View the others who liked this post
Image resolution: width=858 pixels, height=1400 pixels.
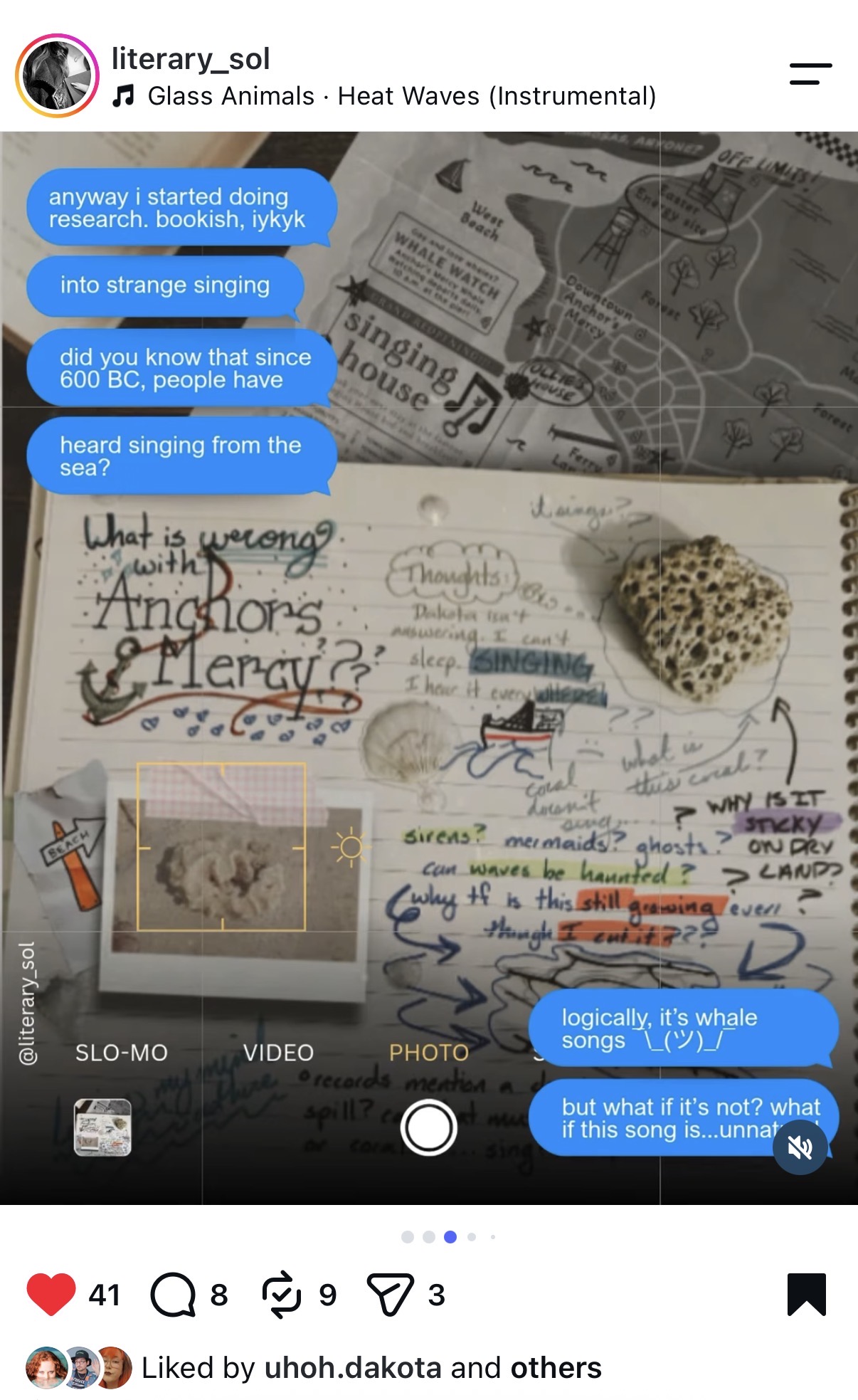tap(556, 1368)
